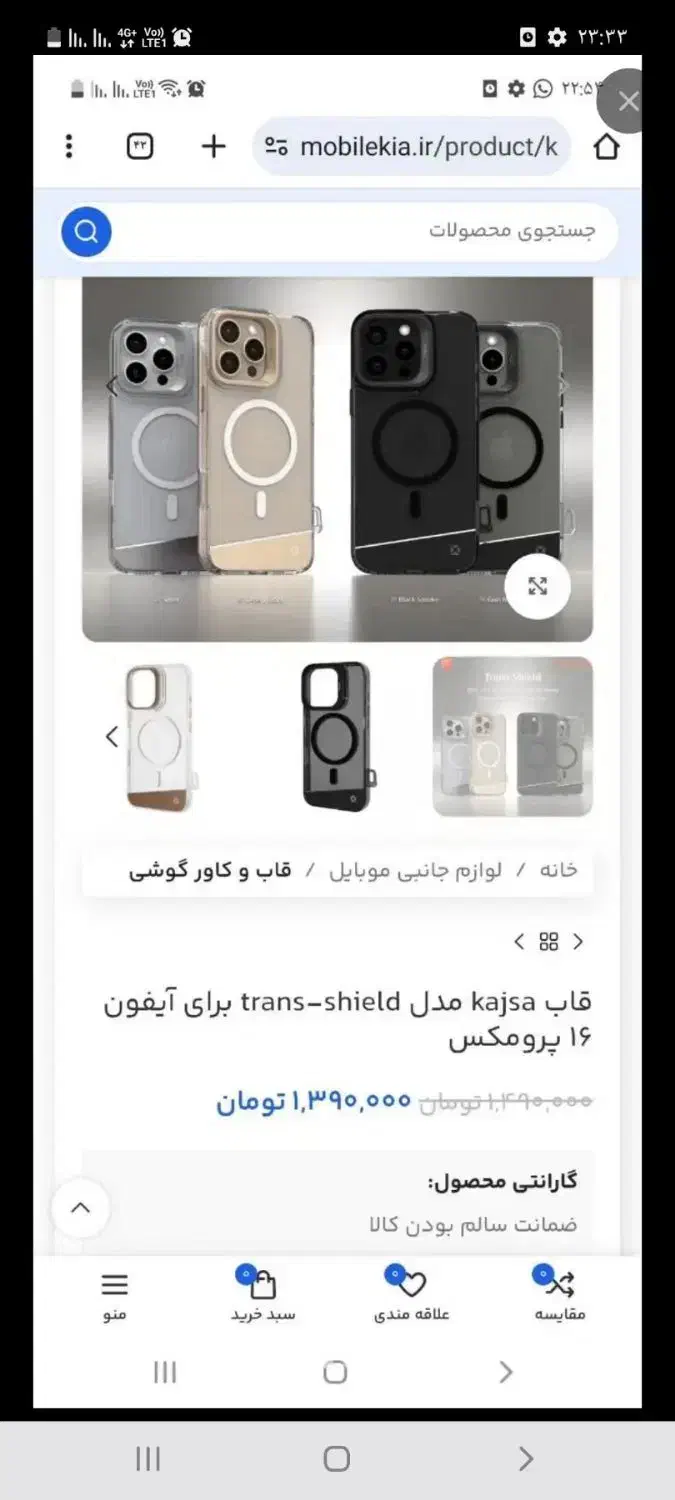Go back using the system back button
This screenshot has height=1500, width=675.
526,1459
